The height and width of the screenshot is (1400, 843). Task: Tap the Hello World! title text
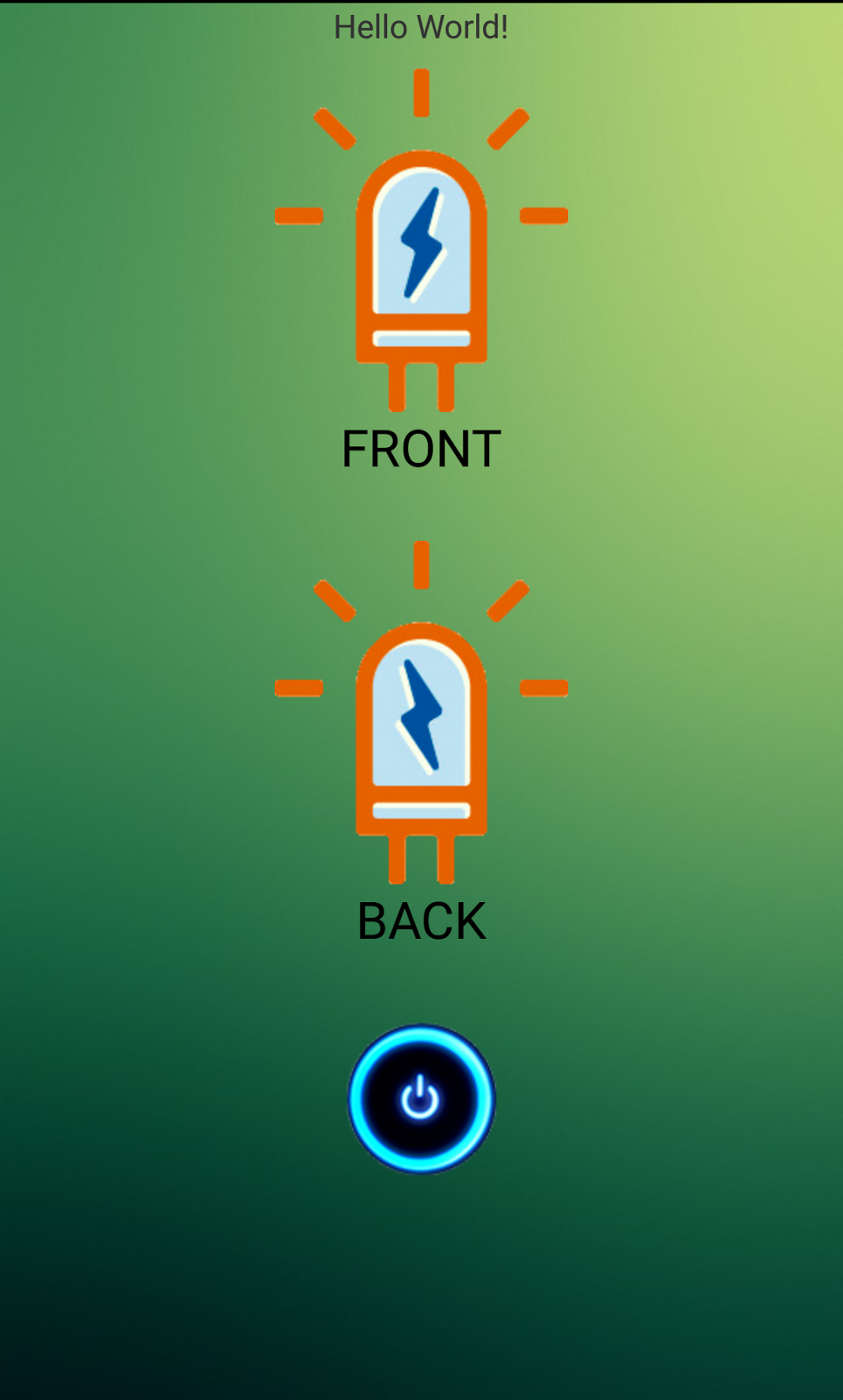coord(421,25)
